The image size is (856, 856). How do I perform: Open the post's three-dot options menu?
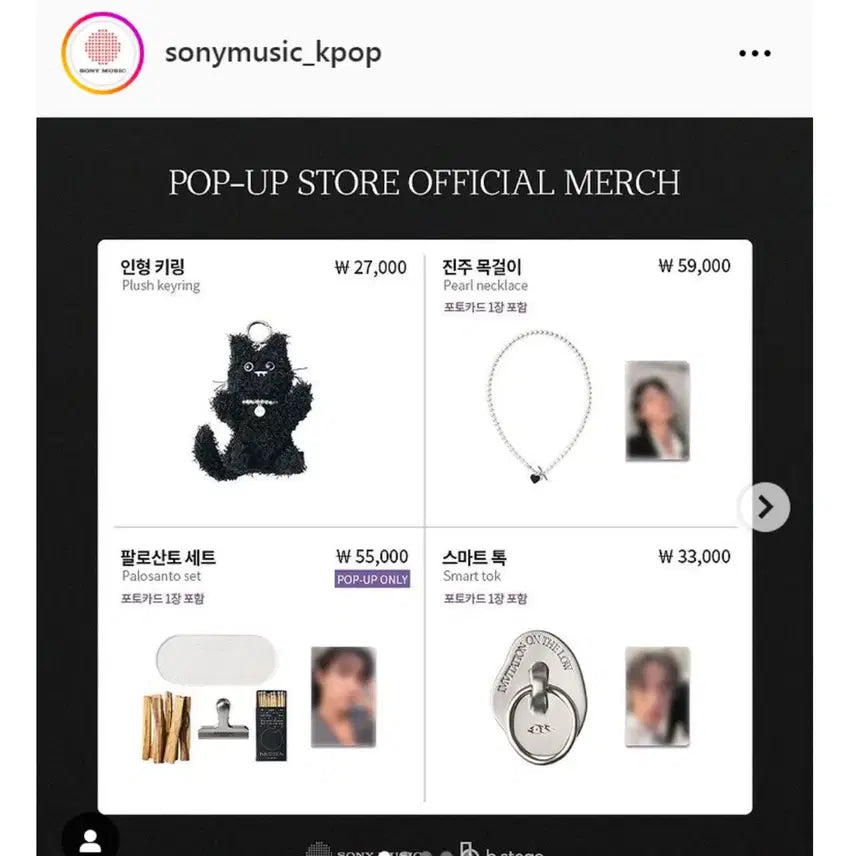pyautogui.click(x=754, y=53)
